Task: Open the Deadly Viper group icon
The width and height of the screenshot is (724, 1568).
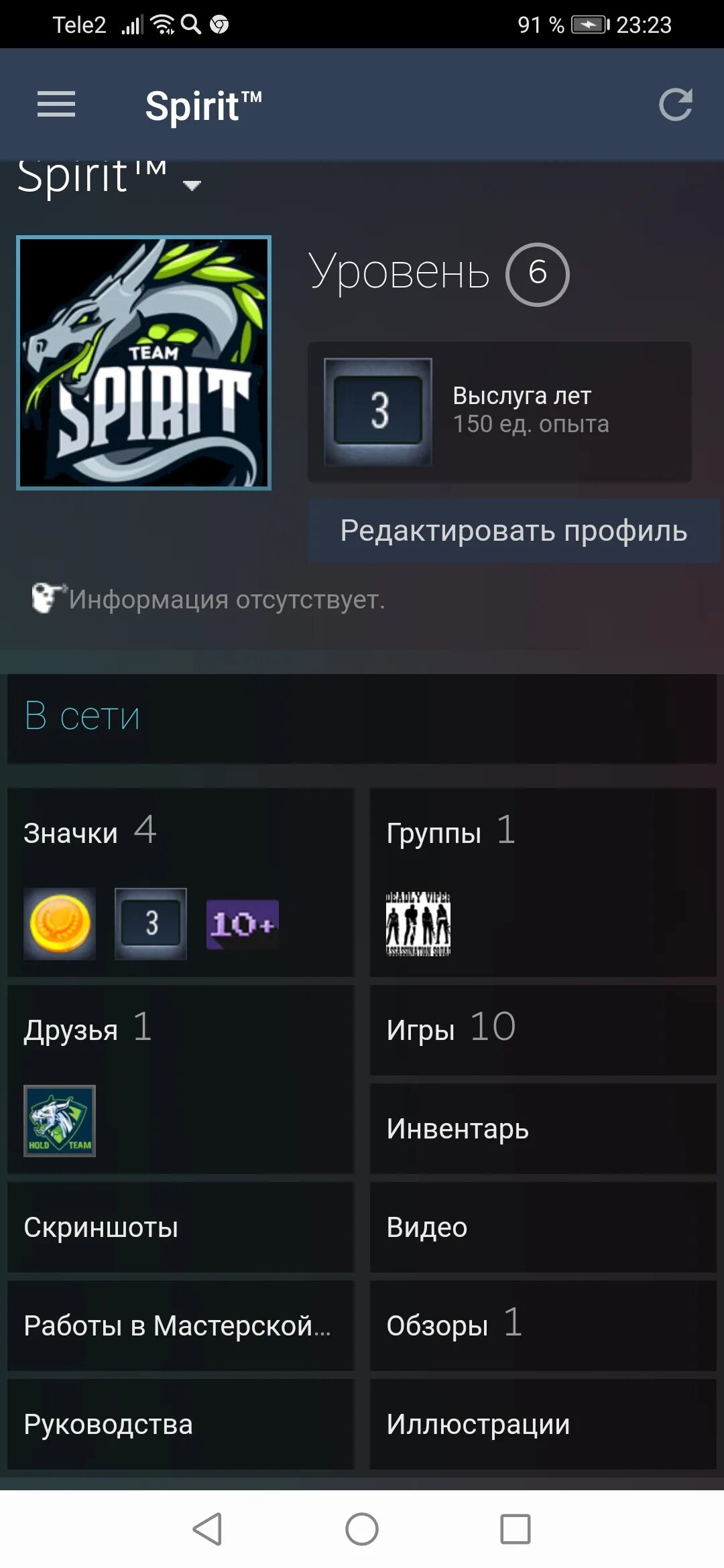Action: tap(418, 923)
